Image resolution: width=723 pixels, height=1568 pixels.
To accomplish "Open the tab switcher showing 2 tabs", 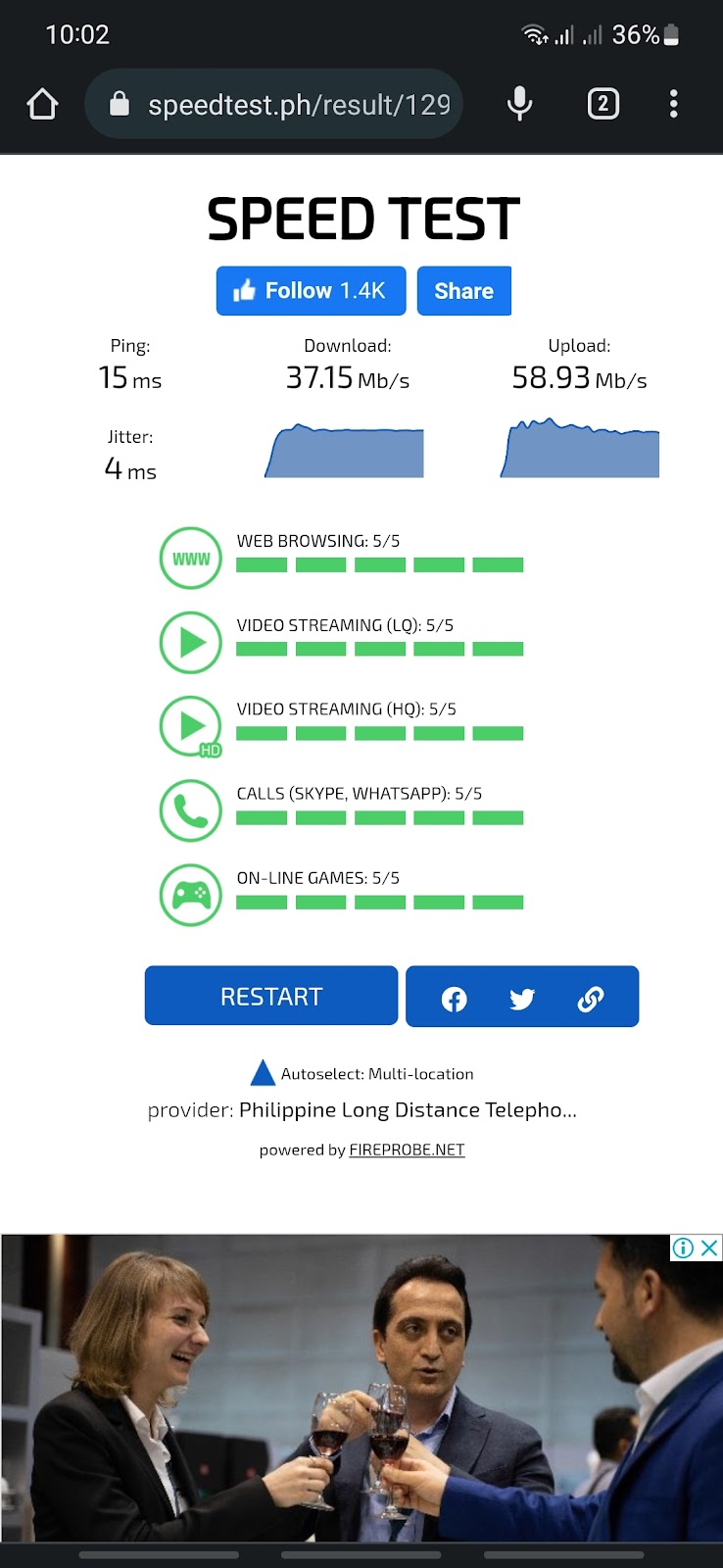I will point(602,104).
